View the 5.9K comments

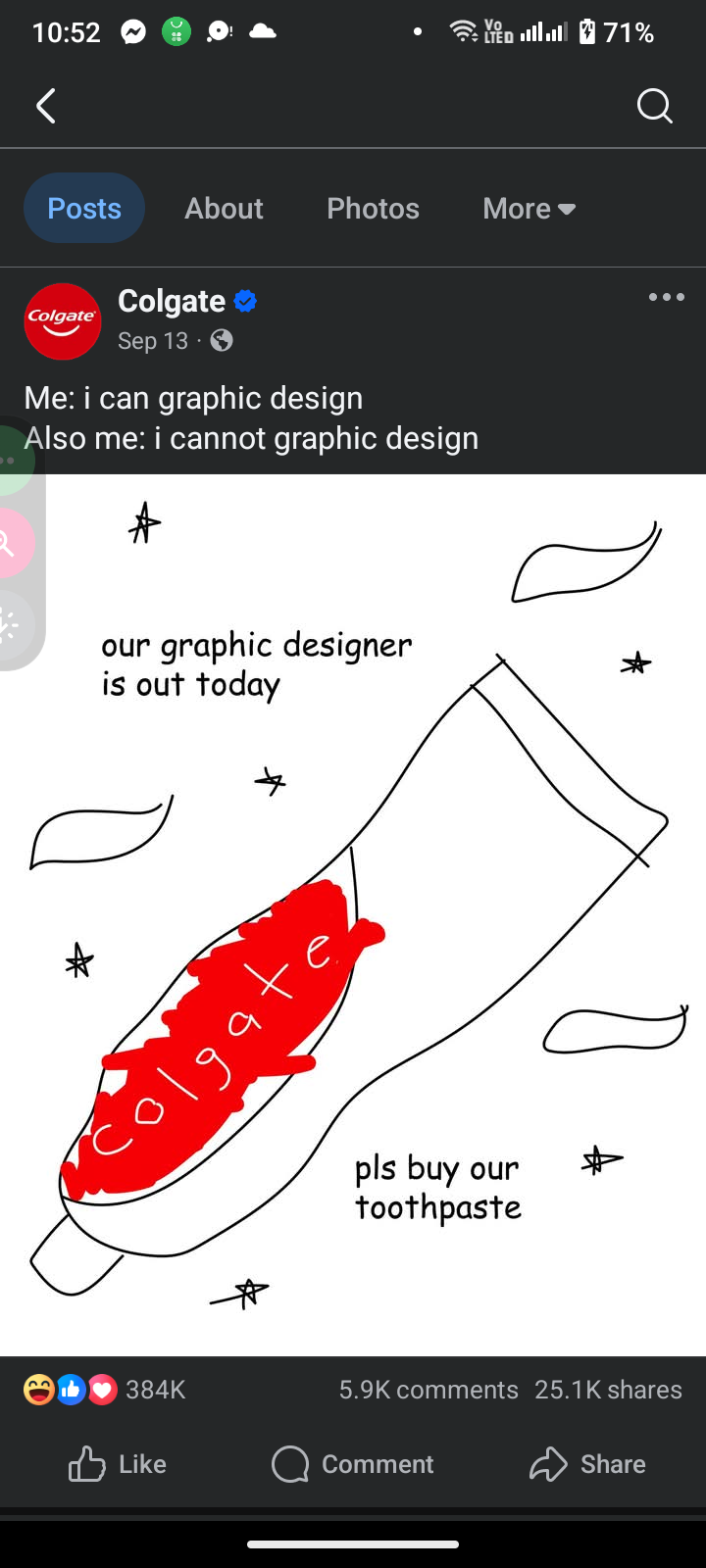[429, 1390]
